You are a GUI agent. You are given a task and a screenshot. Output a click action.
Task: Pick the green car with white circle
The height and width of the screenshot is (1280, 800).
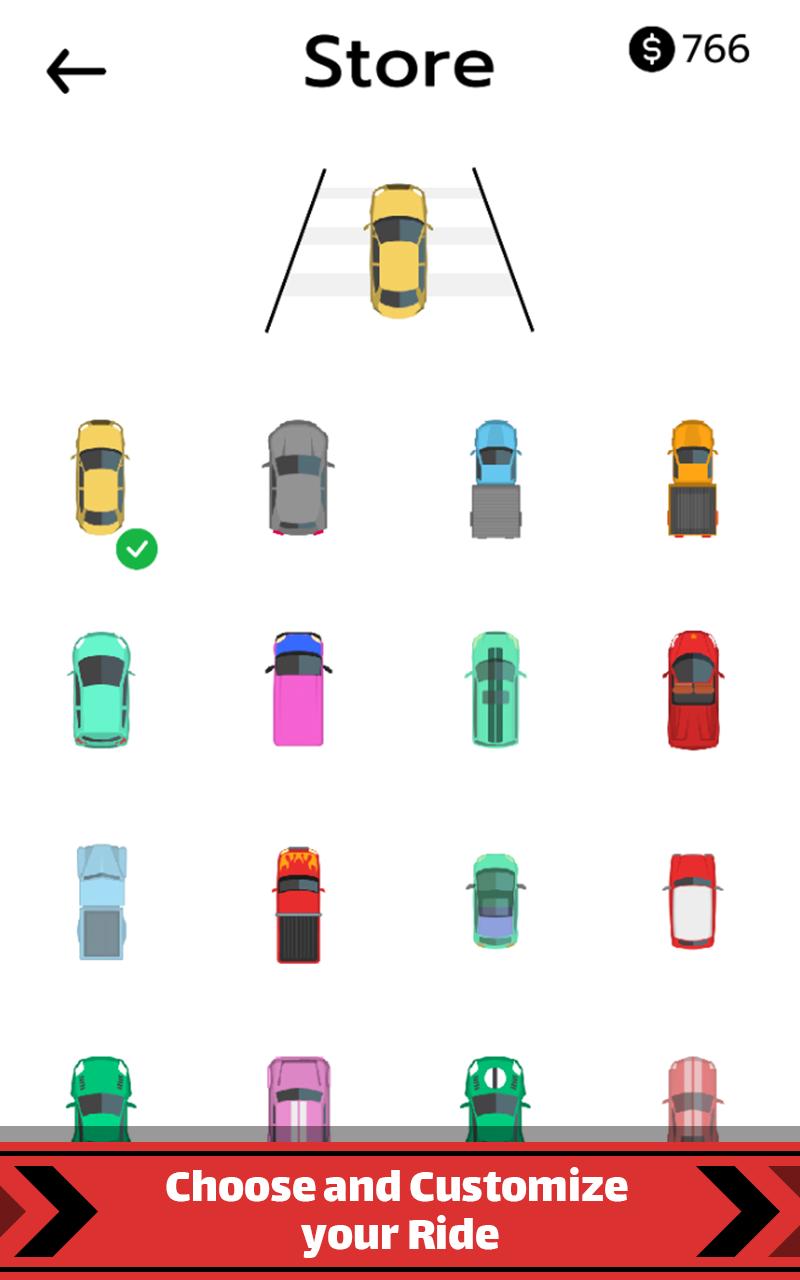tap(495, 1098)
